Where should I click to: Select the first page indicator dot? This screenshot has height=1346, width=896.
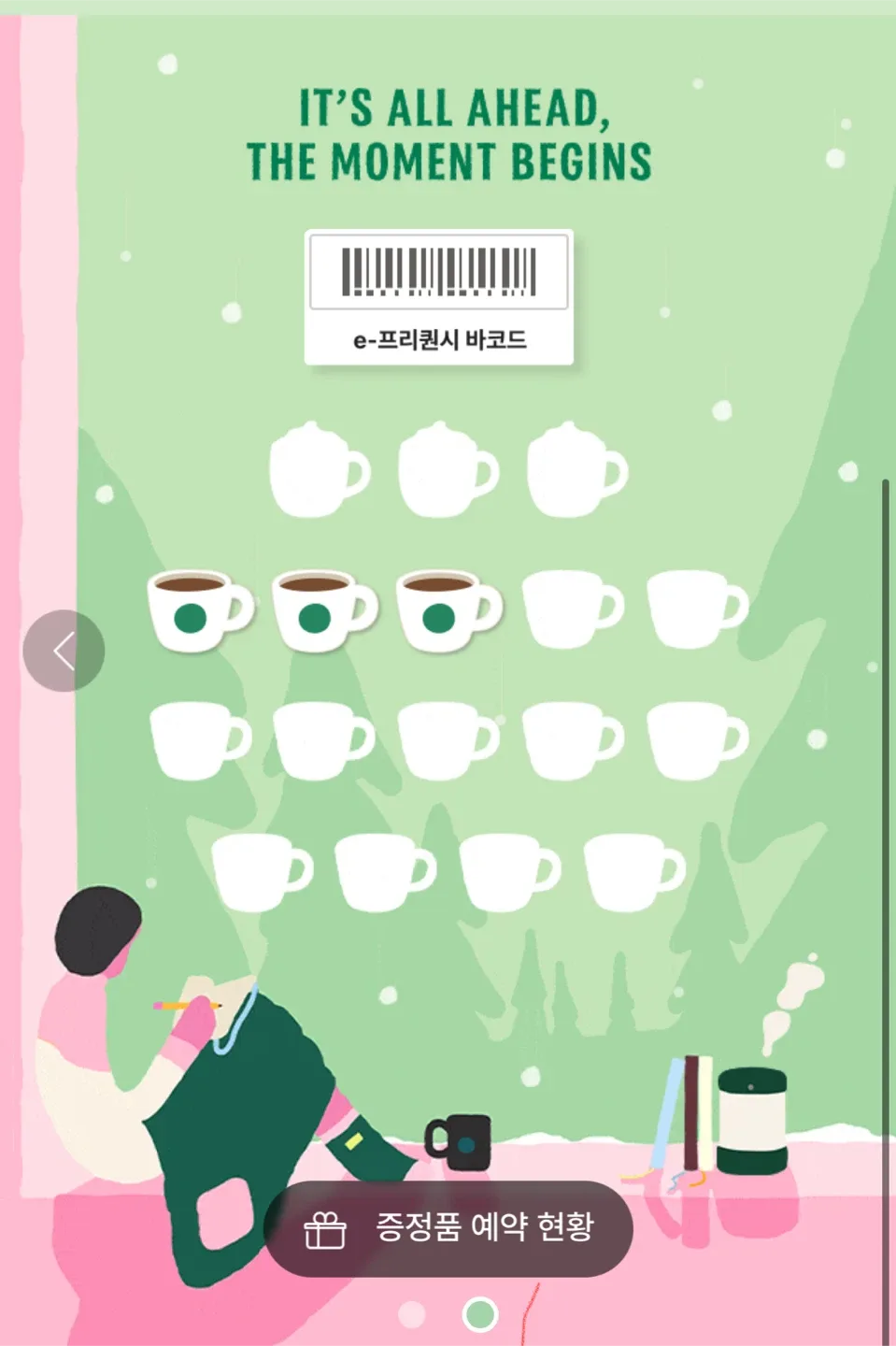(411, 1314)
